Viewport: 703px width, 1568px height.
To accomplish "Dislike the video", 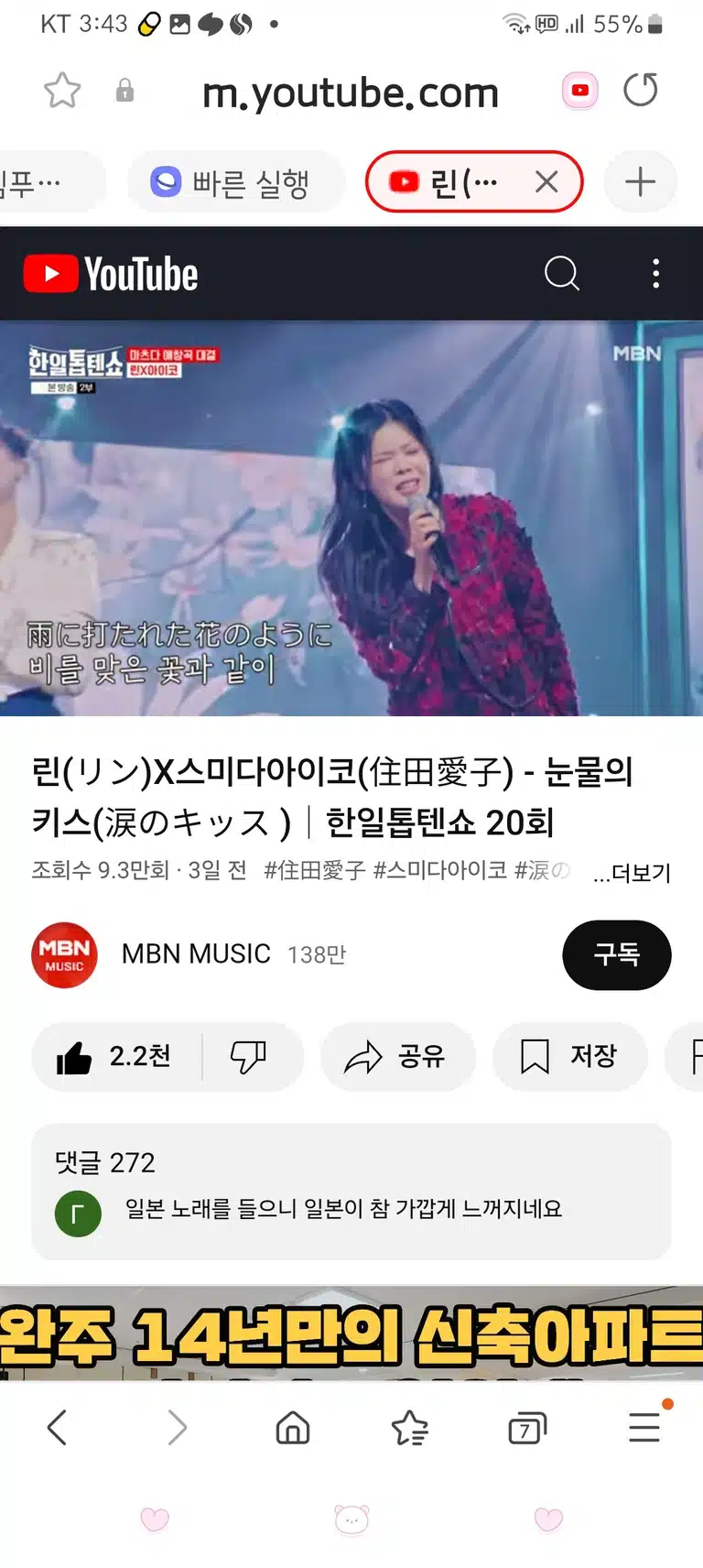I will (248, 1057).
